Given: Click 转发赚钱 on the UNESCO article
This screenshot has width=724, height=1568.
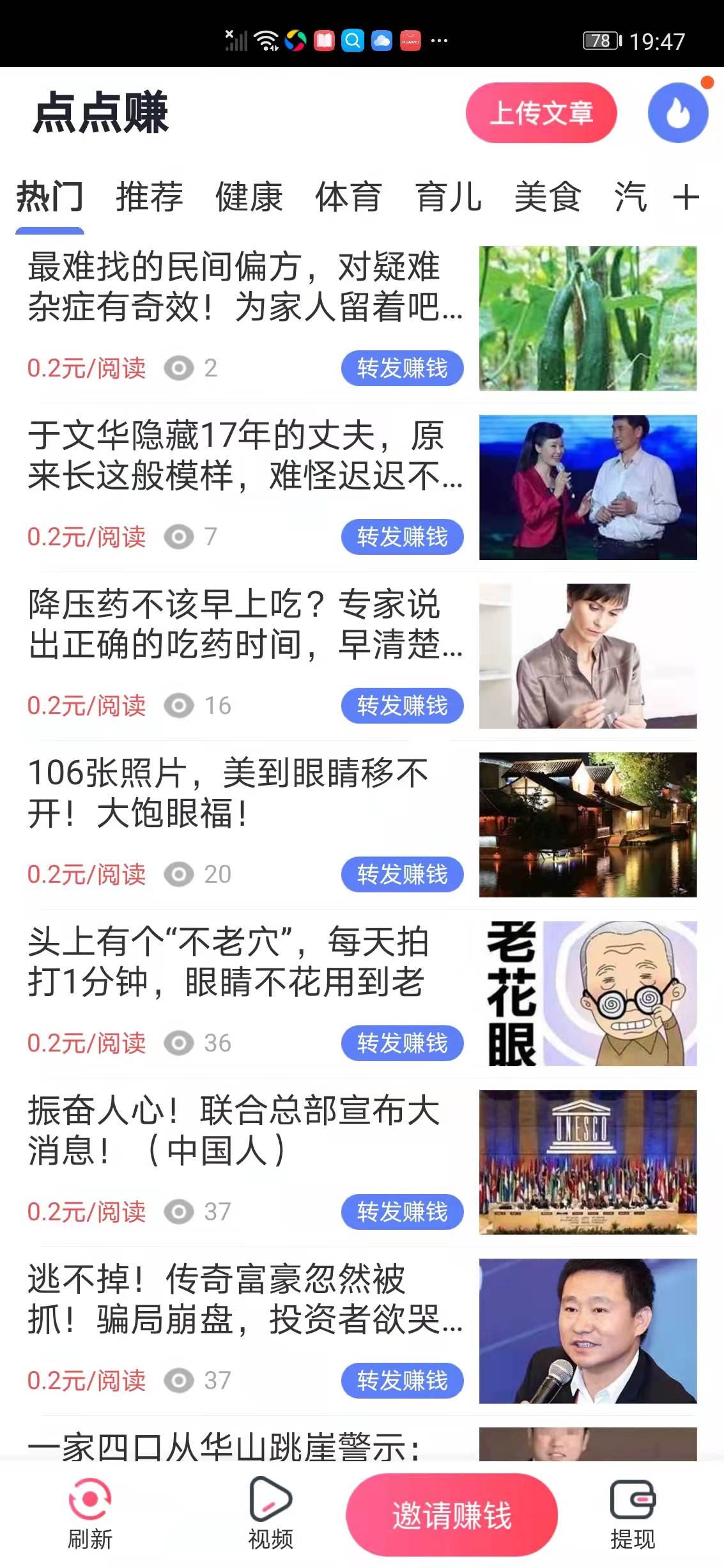Looking at the screenshot, I should coord(402,1212).
